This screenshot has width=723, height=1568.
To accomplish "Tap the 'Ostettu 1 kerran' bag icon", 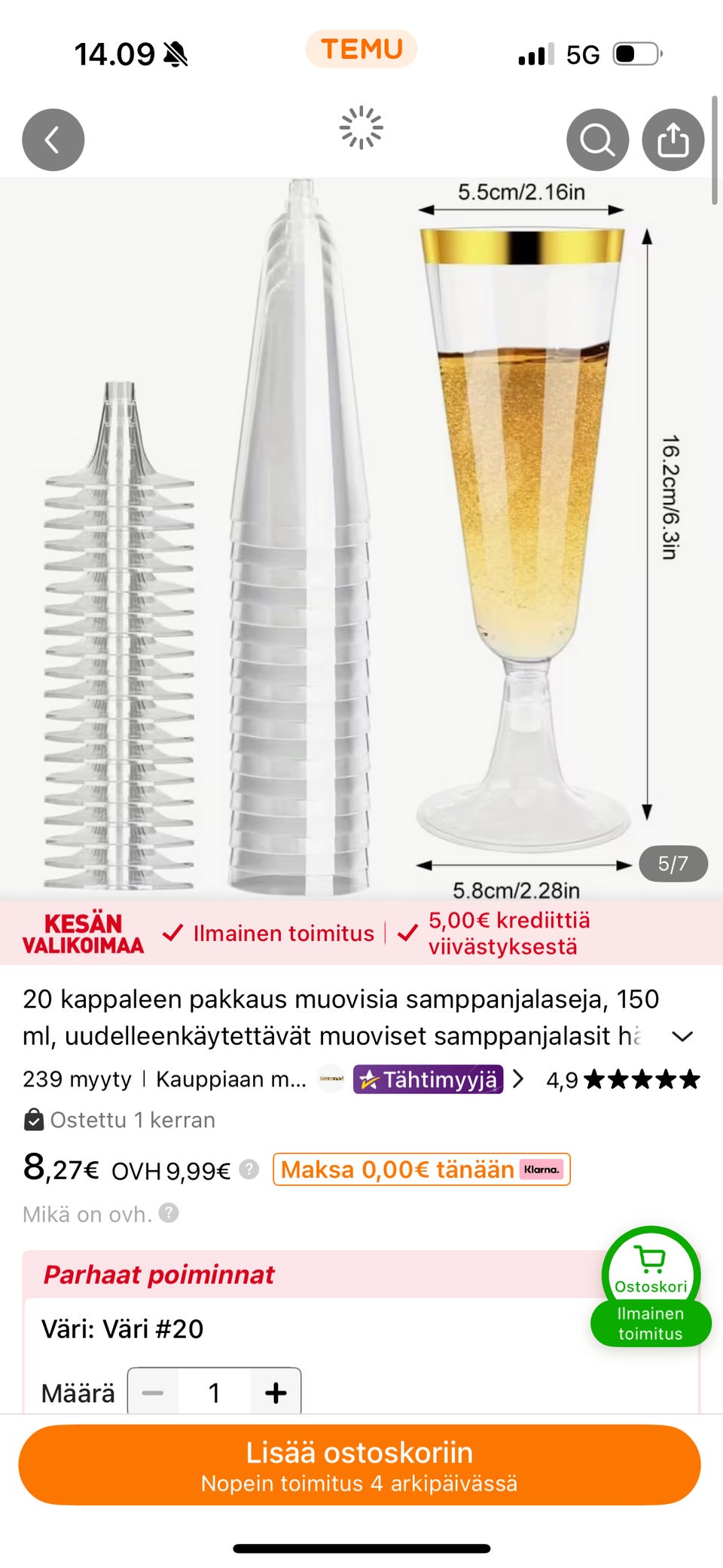I will point(33,1120).
